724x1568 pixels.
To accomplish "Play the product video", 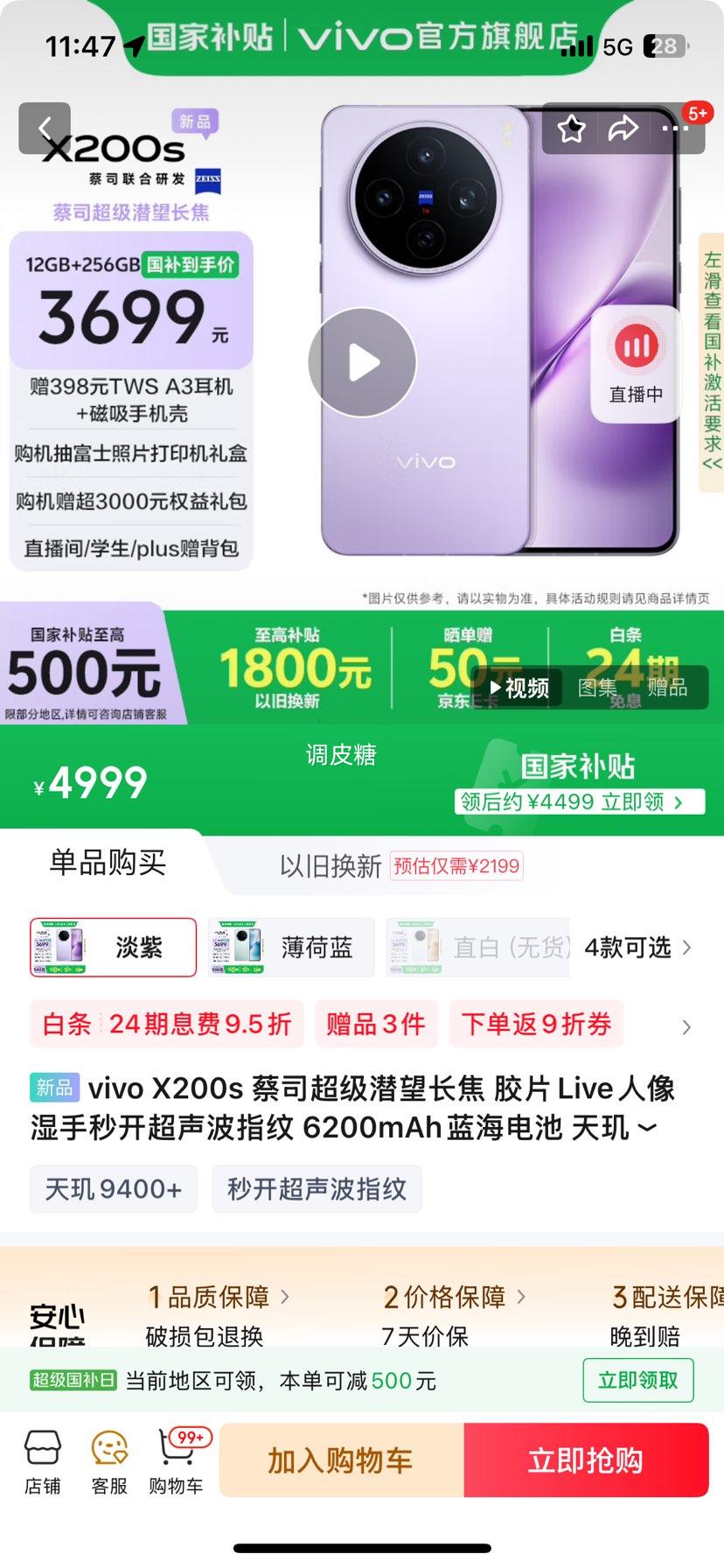I will pos(362,363).
